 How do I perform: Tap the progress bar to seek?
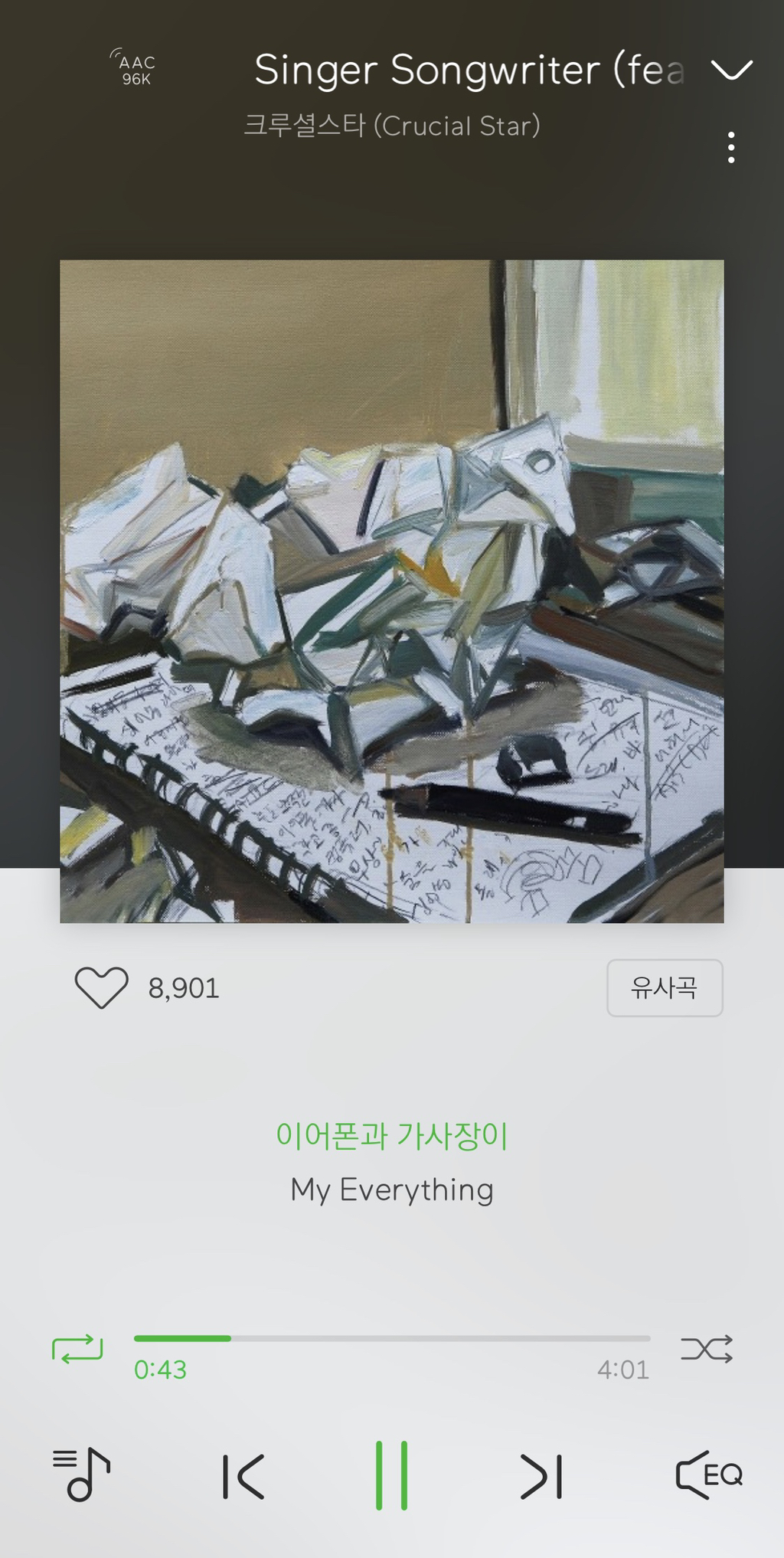point(391,1338)
